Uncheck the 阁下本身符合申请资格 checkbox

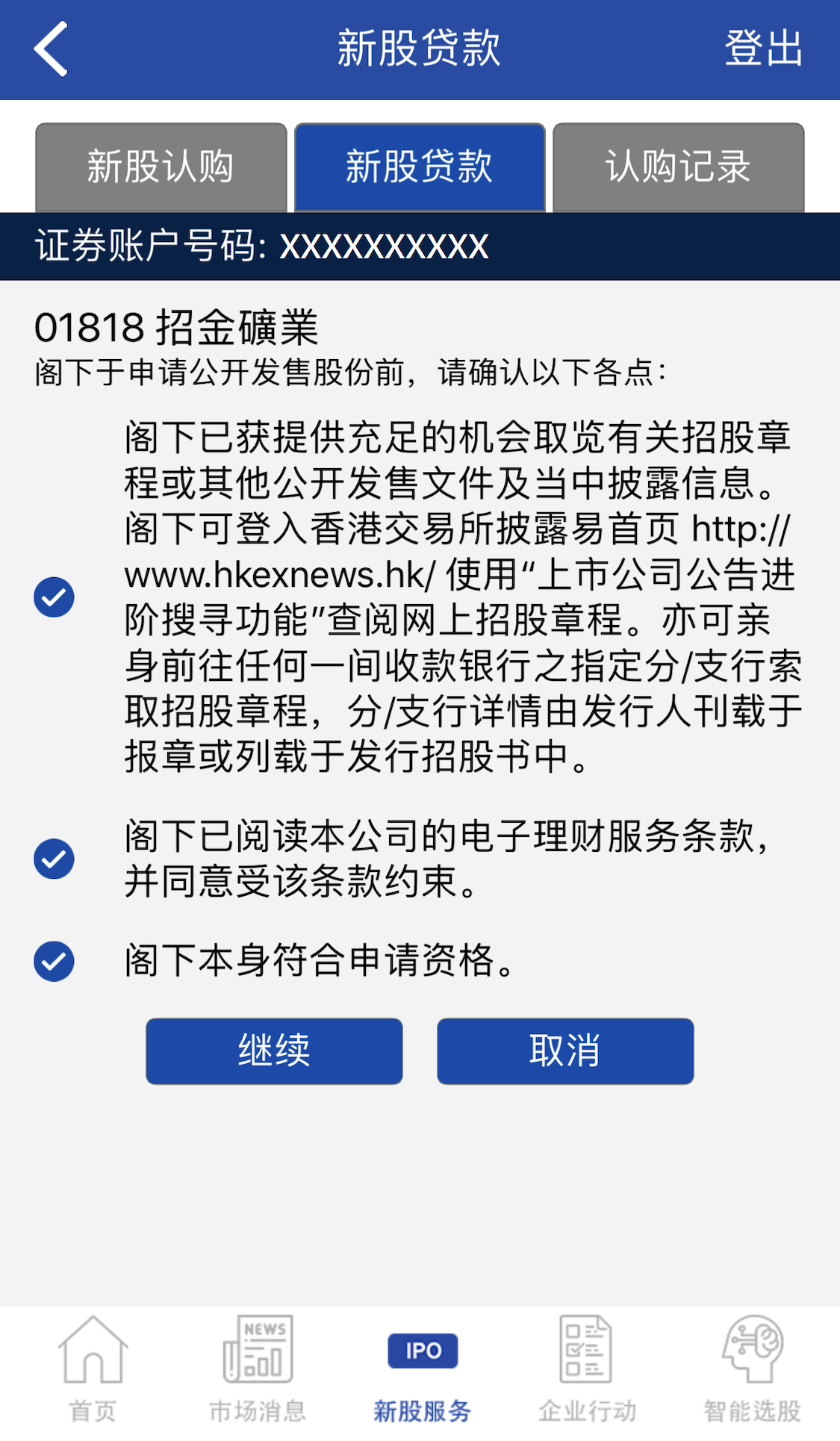pyautogui.click(x=54, y=961)
